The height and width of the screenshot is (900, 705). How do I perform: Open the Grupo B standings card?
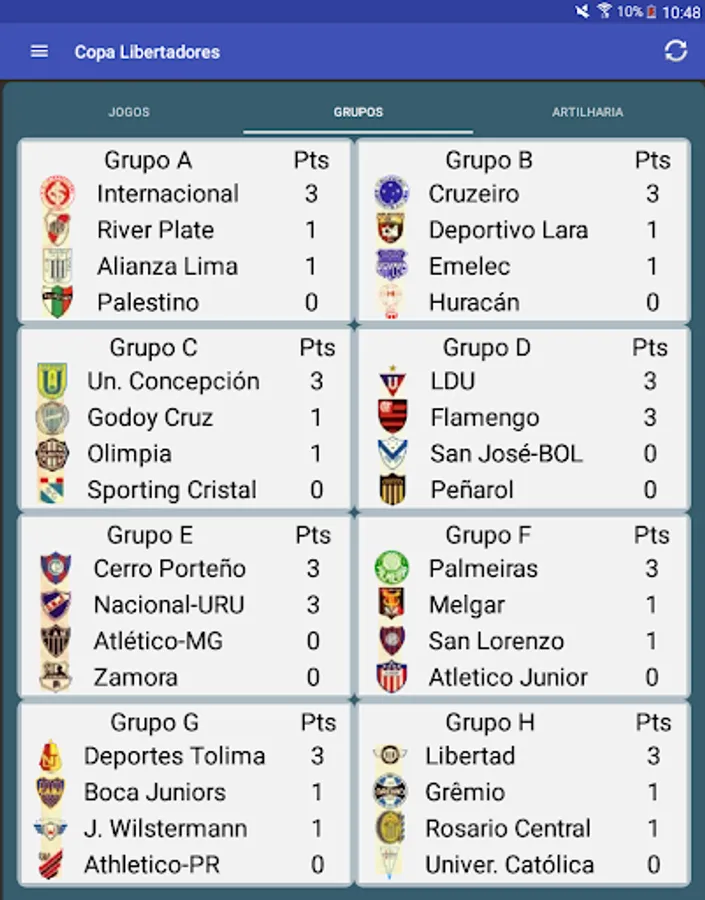coord(523,230)
